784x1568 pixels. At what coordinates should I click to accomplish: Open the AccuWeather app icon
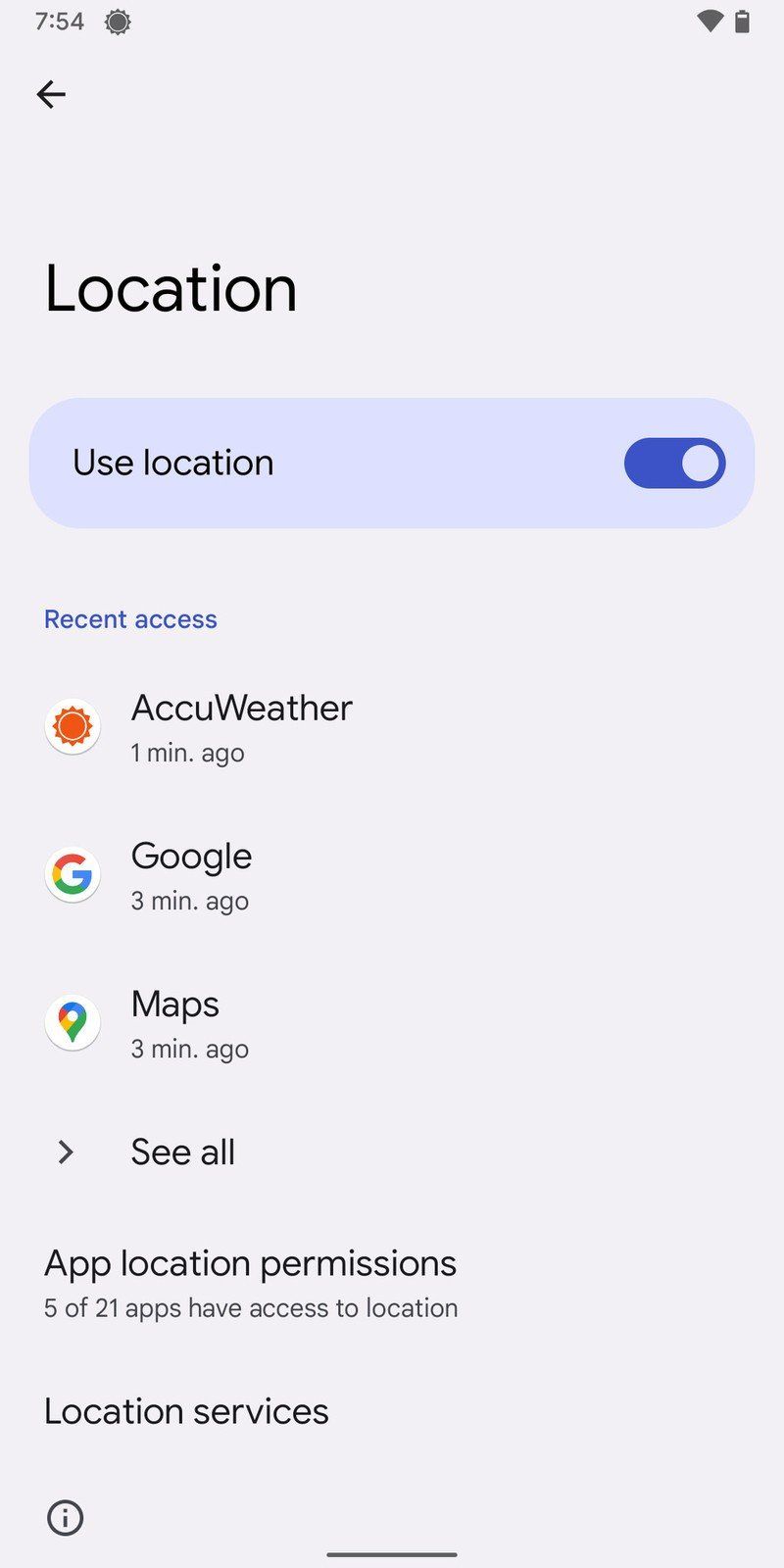[x=73, y=726]
